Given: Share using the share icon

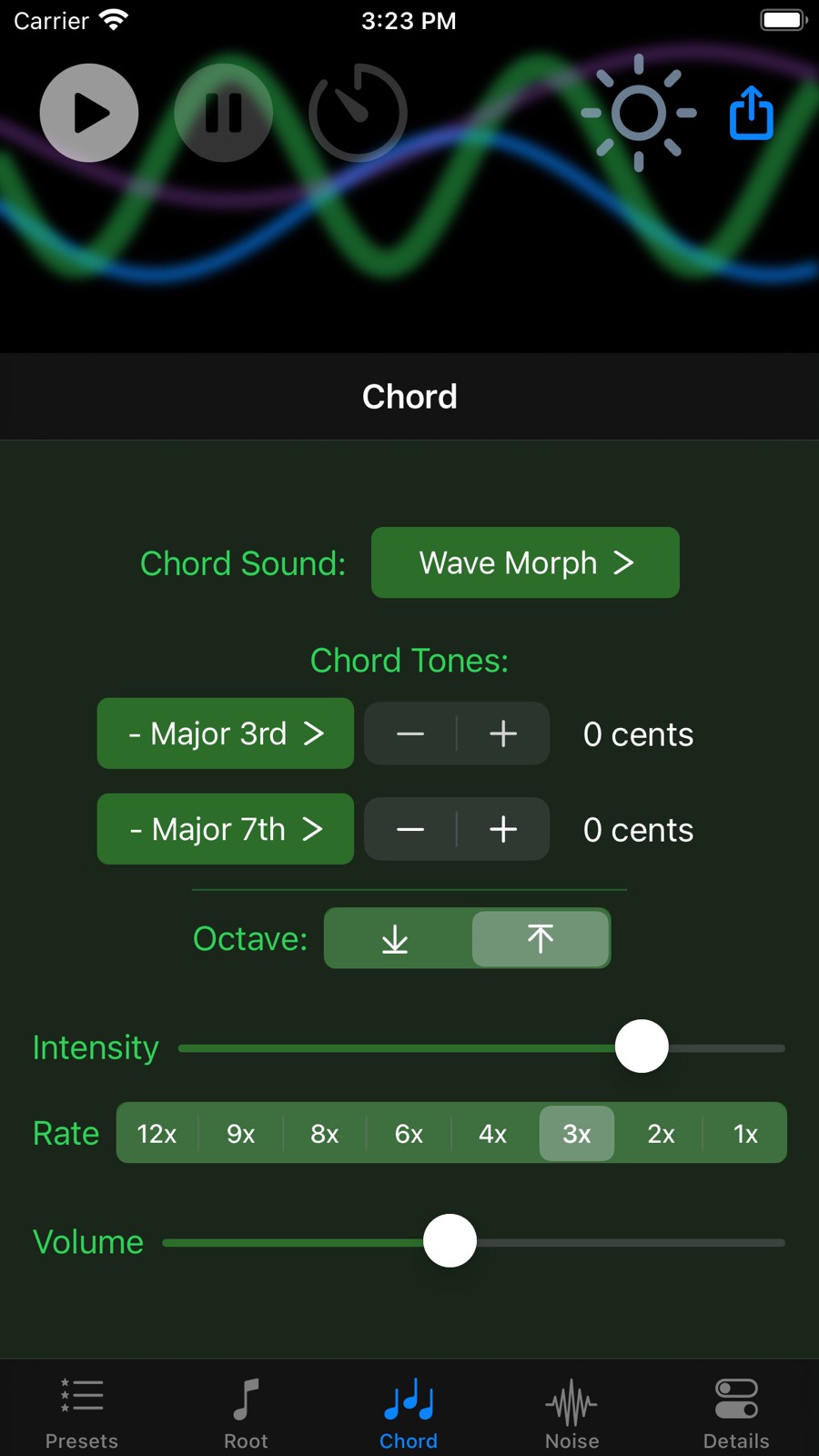Looking at the screenshot, I should pos(752,113).
